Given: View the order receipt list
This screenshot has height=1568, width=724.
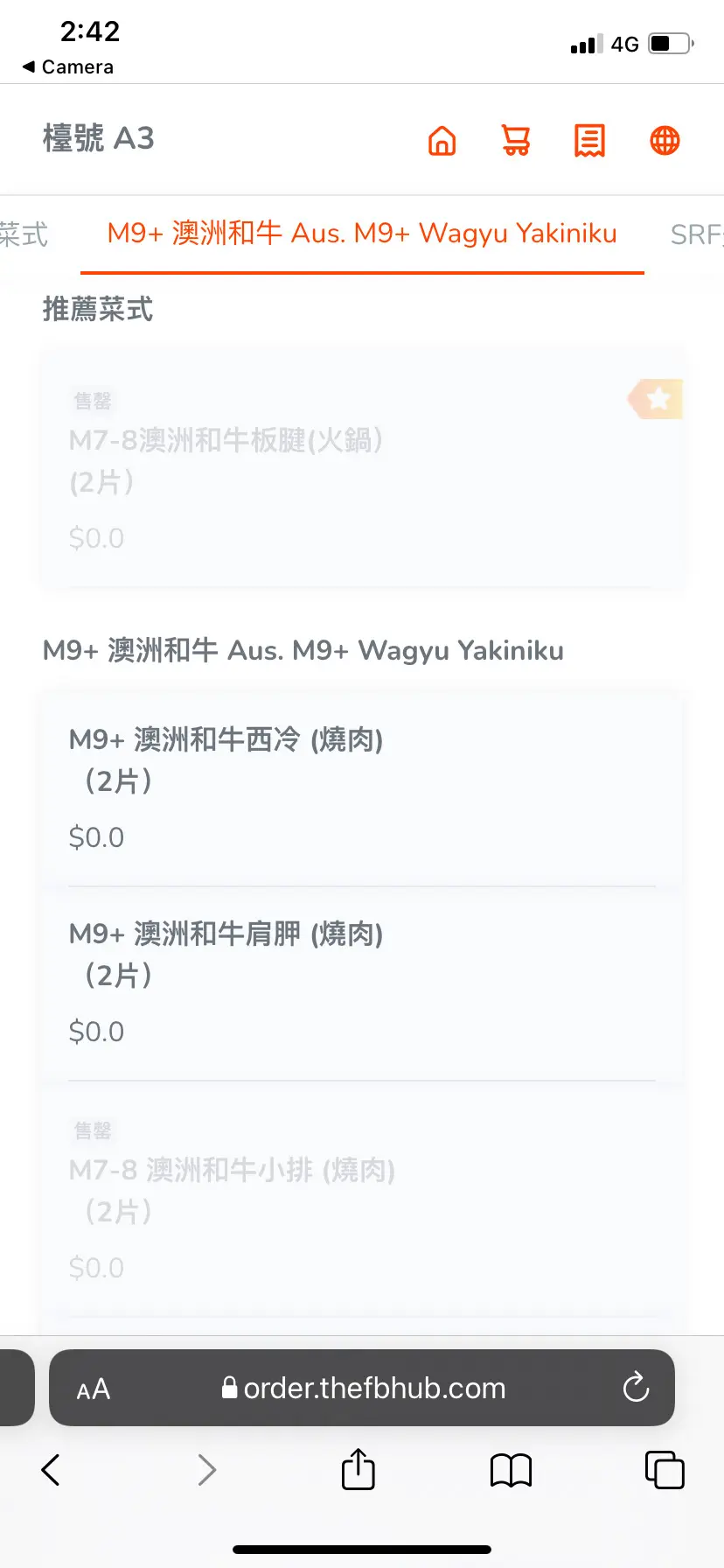Looking at the screenshot, I should click(589, 140).
